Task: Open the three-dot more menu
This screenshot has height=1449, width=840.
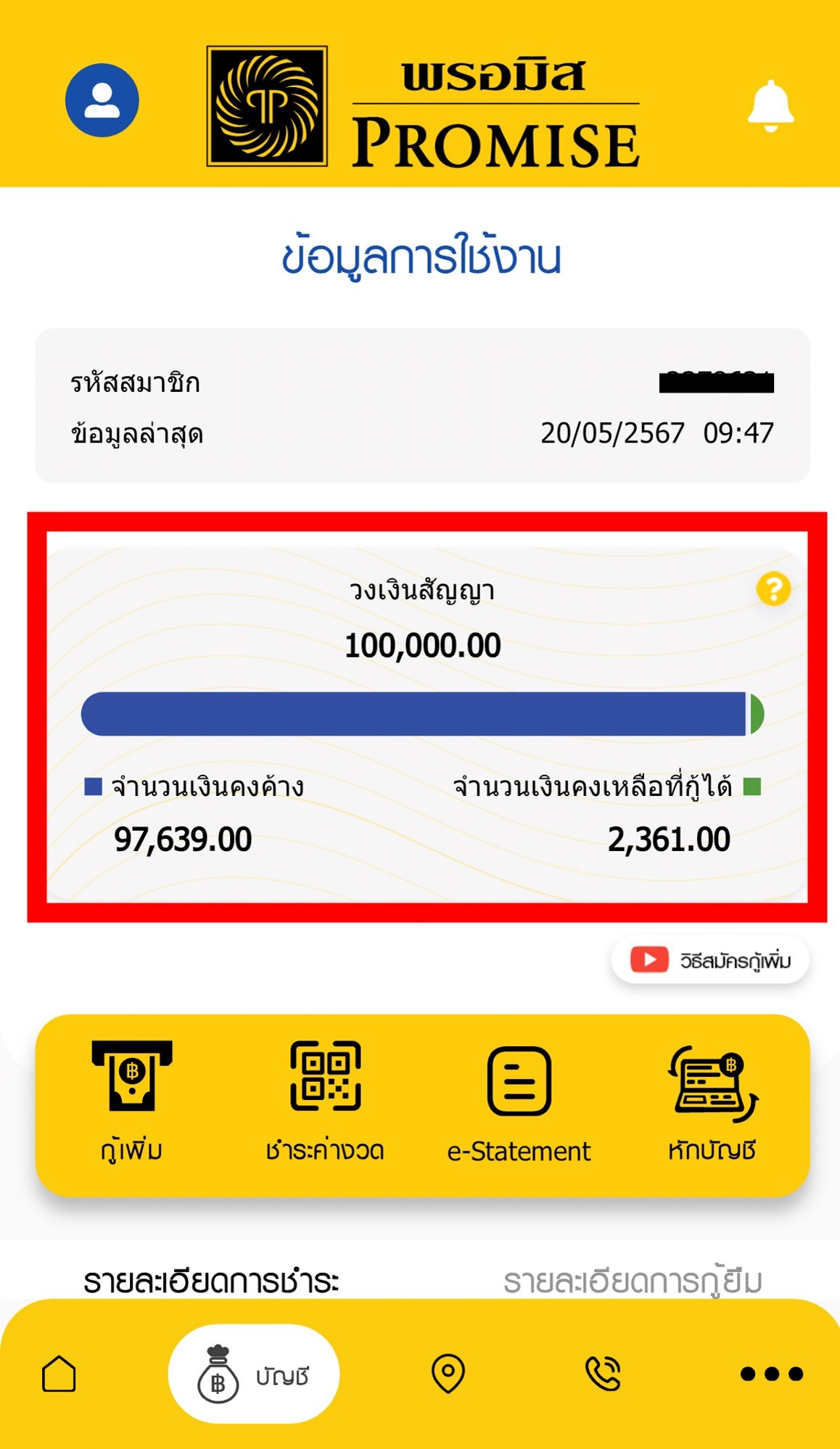Action: (x=771, y=1374)
